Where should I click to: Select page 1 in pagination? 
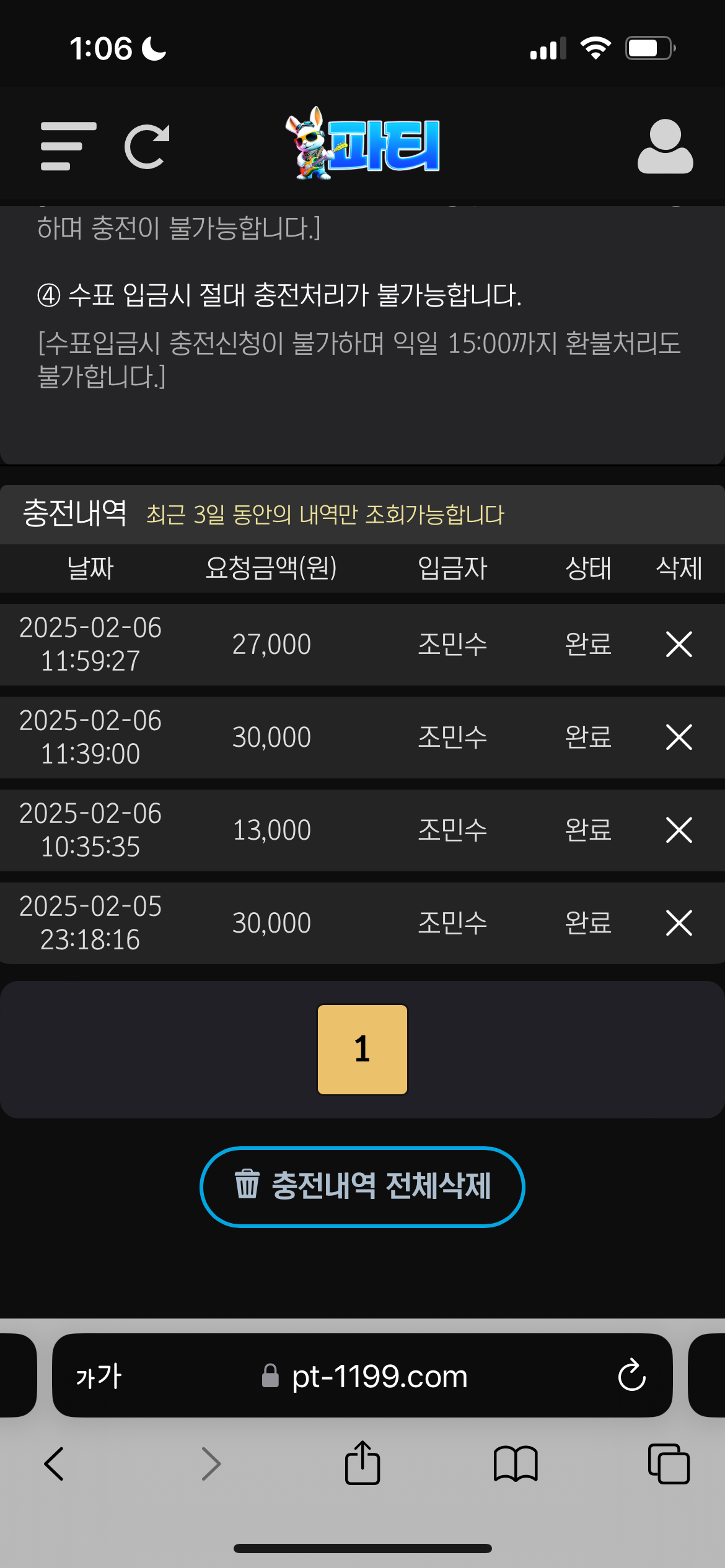tap(362, 1050)
